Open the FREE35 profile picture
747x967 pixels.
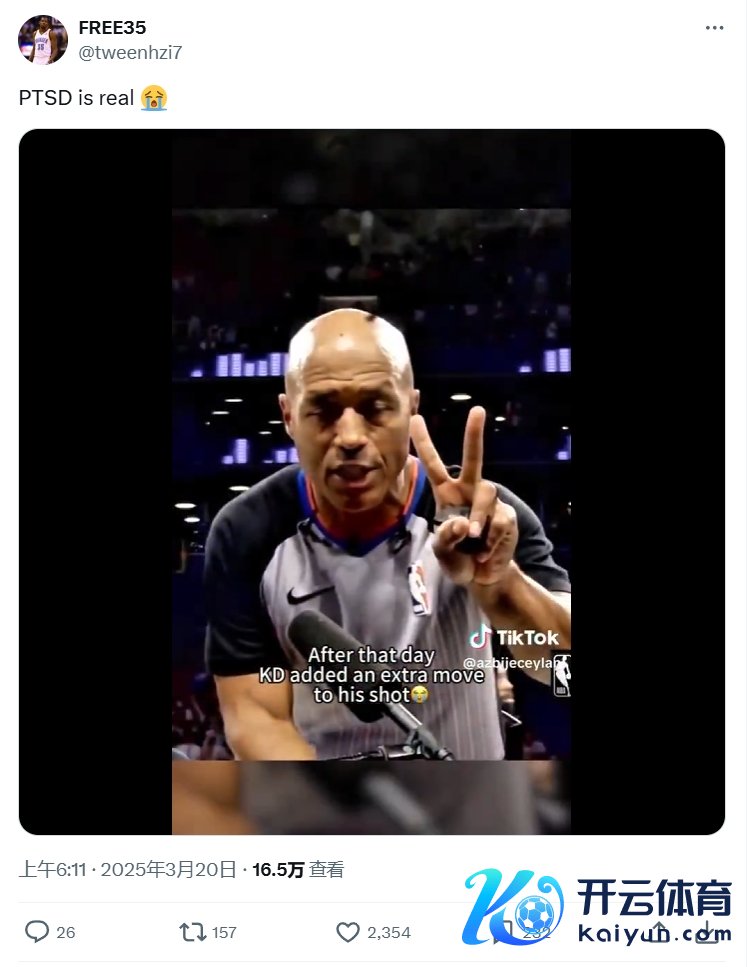[43, 40]
